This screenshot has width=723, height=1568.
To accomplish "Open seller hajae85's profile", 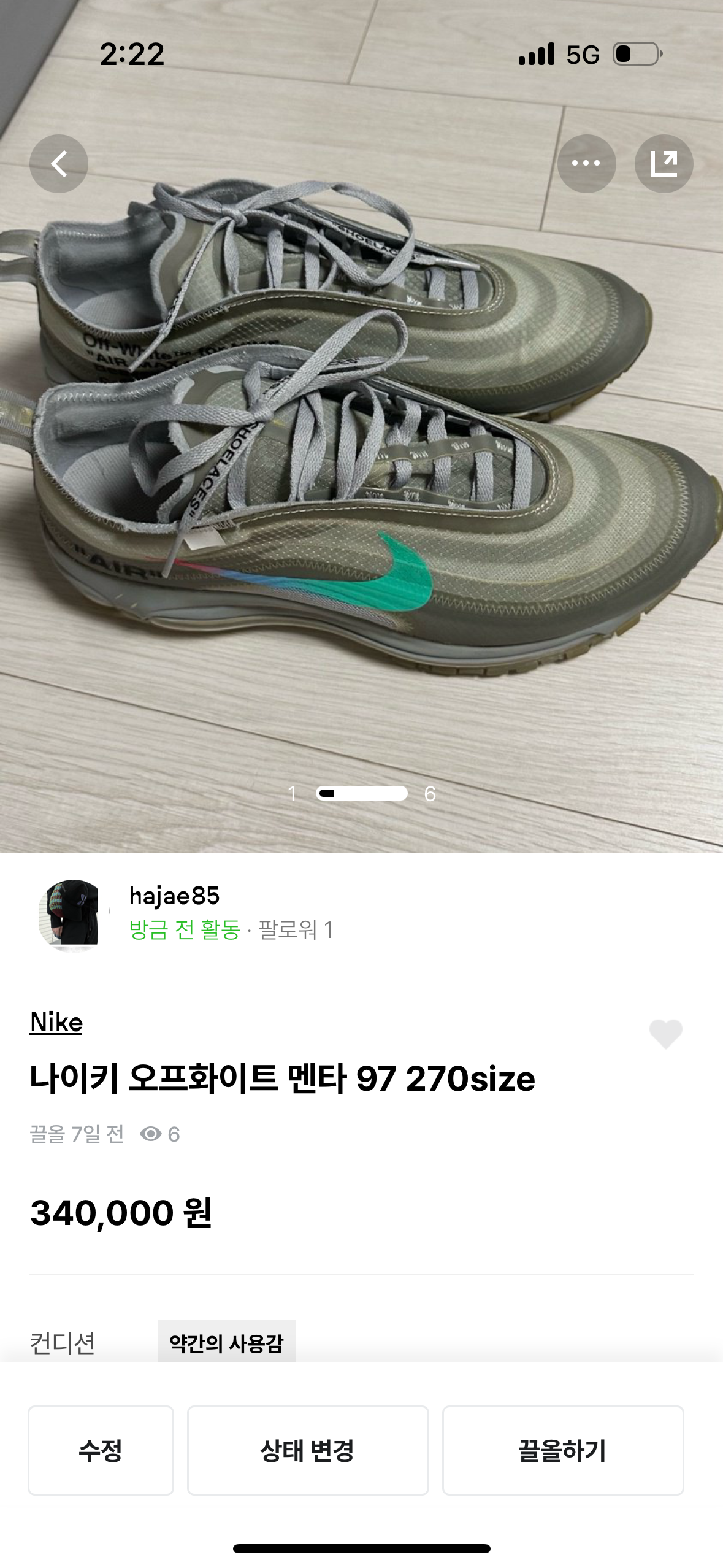I will [174, 896].
